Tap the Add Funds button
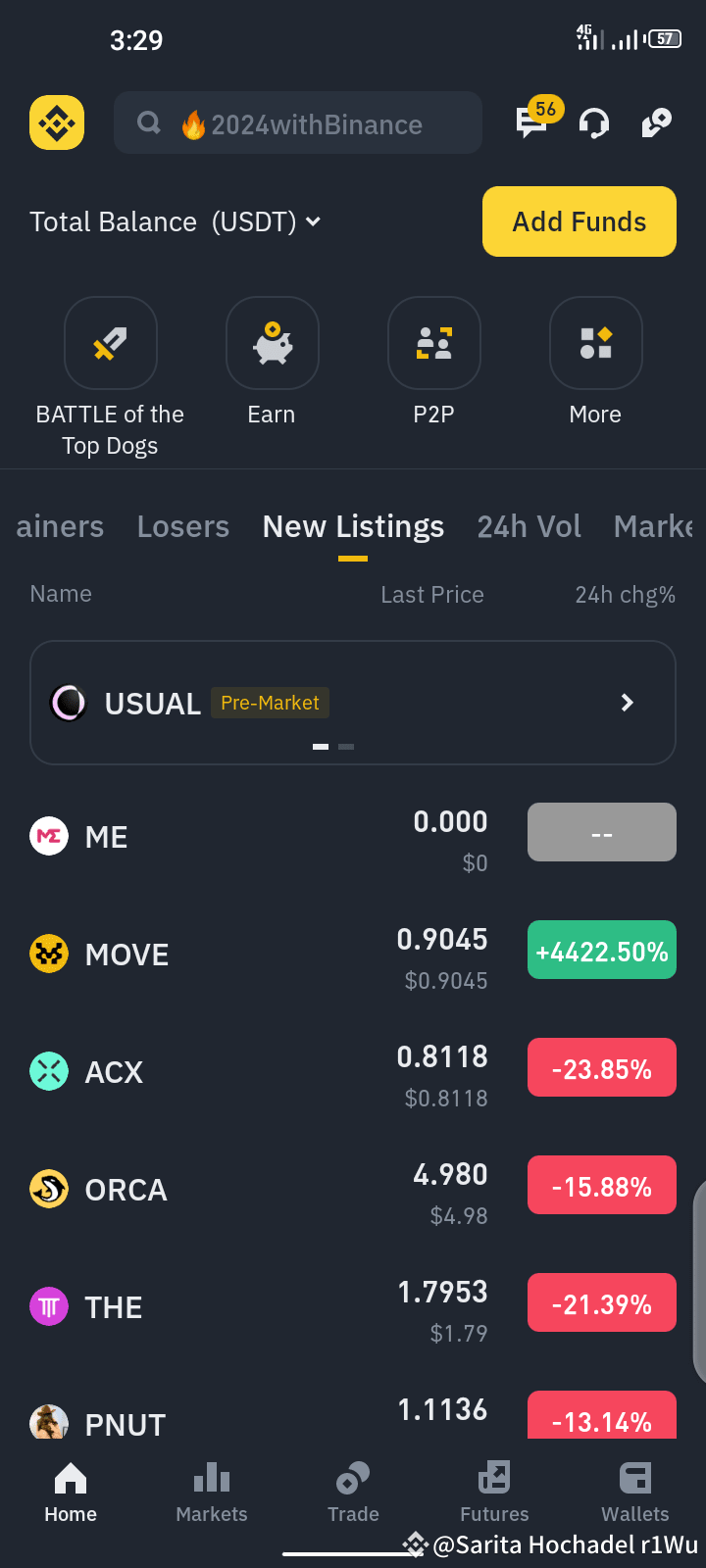Image resolution: width=706 pixels, height=1568 pixels. (x=579, y=221)
